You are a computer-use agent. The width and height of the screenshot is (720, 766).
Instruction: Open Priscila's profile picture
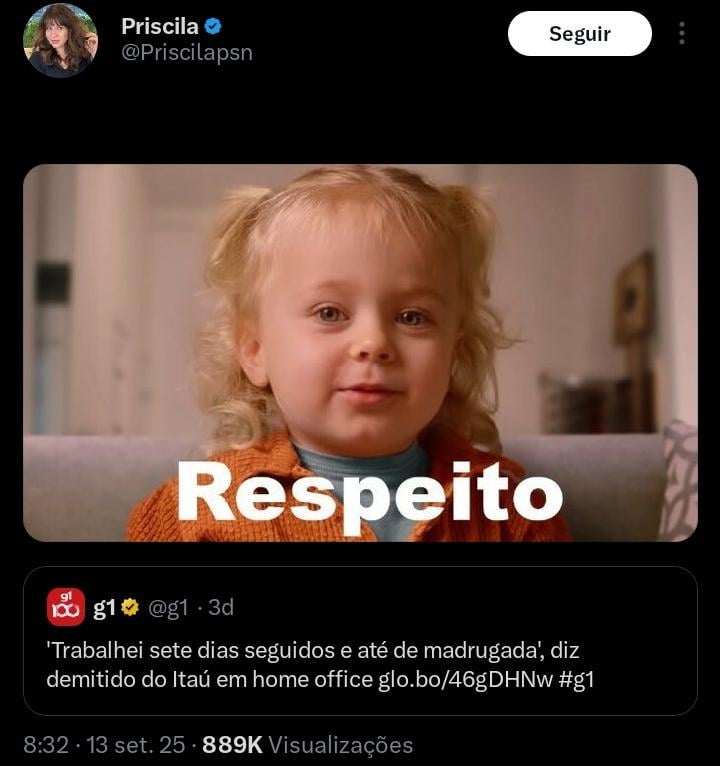[60, 40]
